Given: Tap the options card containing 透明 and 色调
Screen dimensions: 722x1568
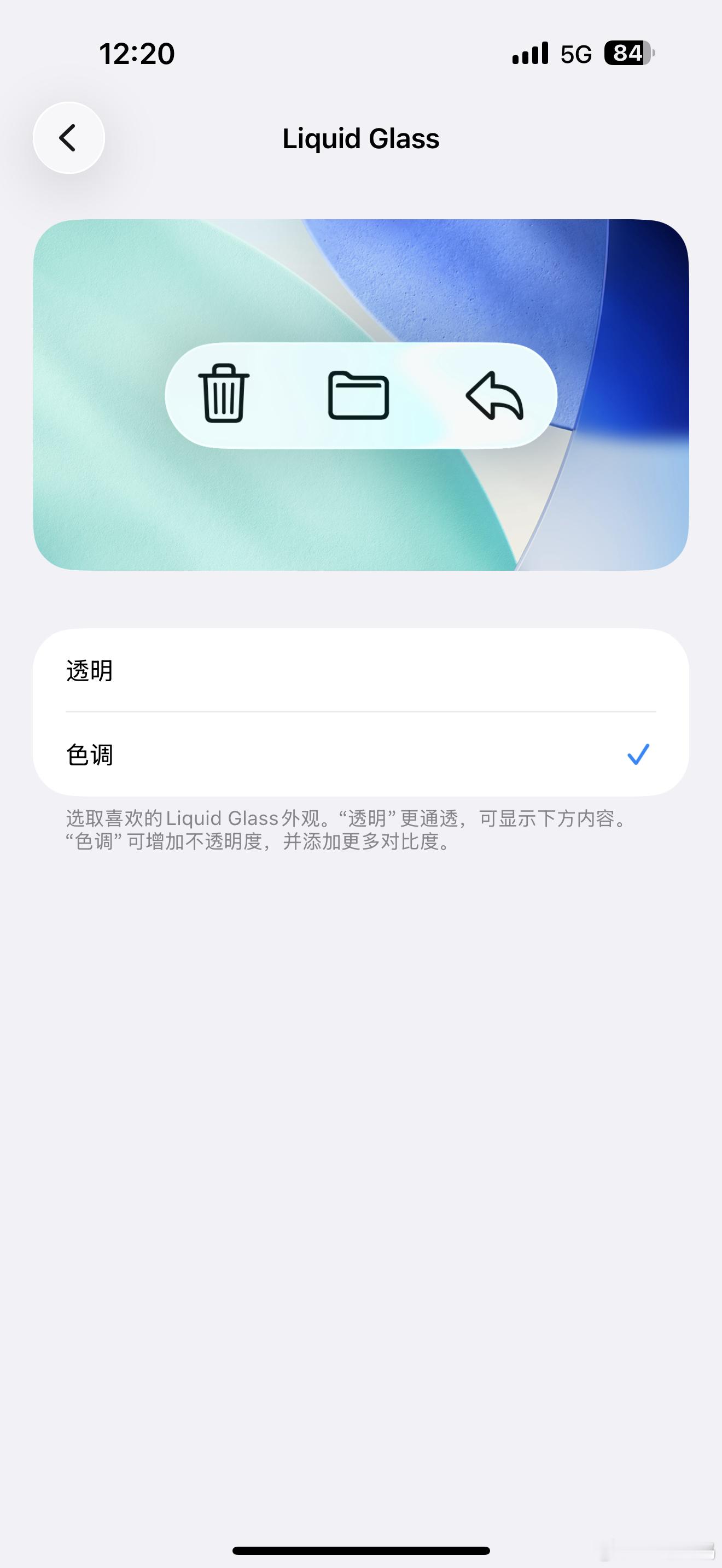Looking at the screenshot, I should point(361,712).
